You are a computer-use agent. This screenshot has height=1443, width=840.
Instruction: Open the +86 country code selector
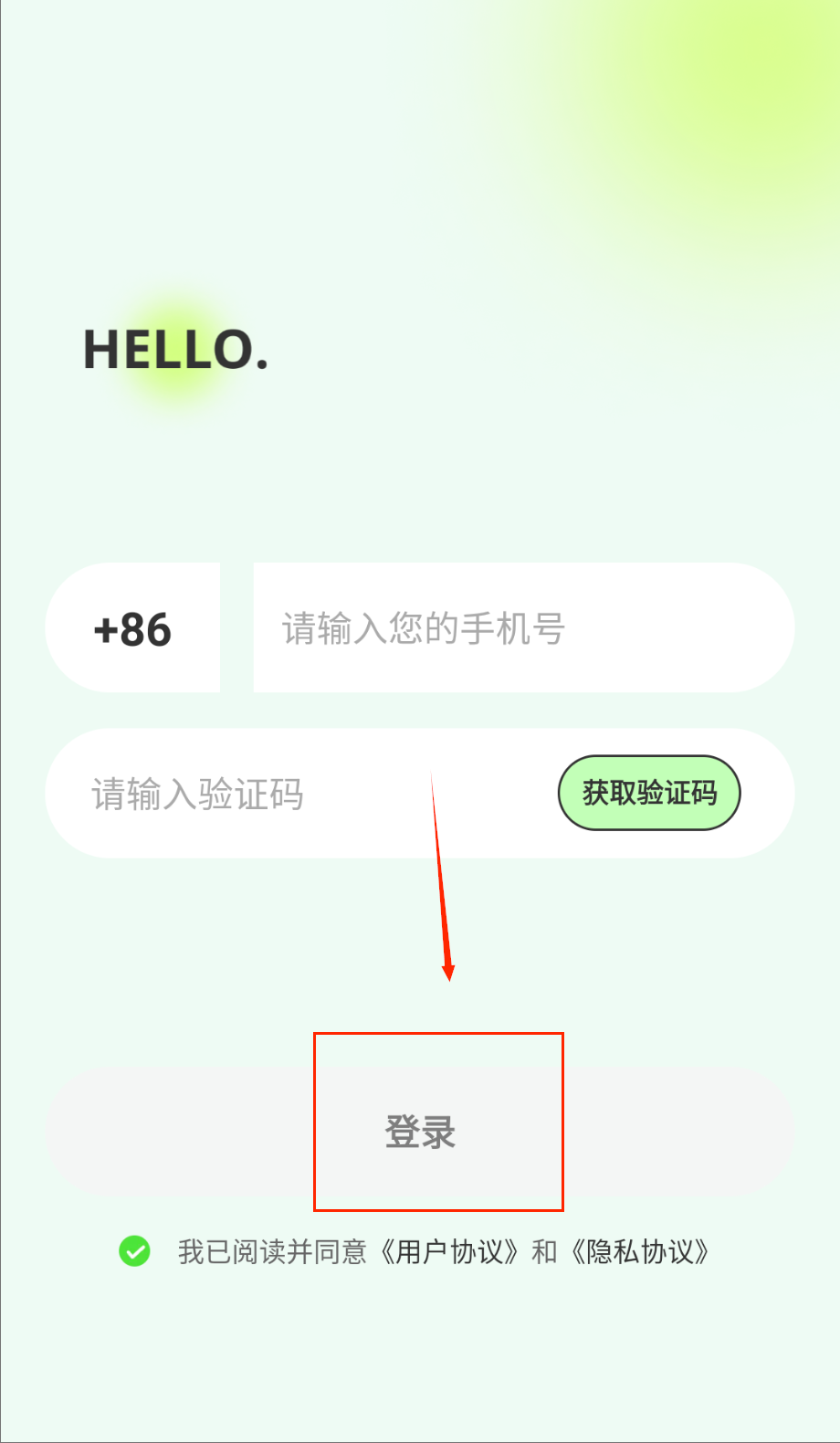coord(132,629)
